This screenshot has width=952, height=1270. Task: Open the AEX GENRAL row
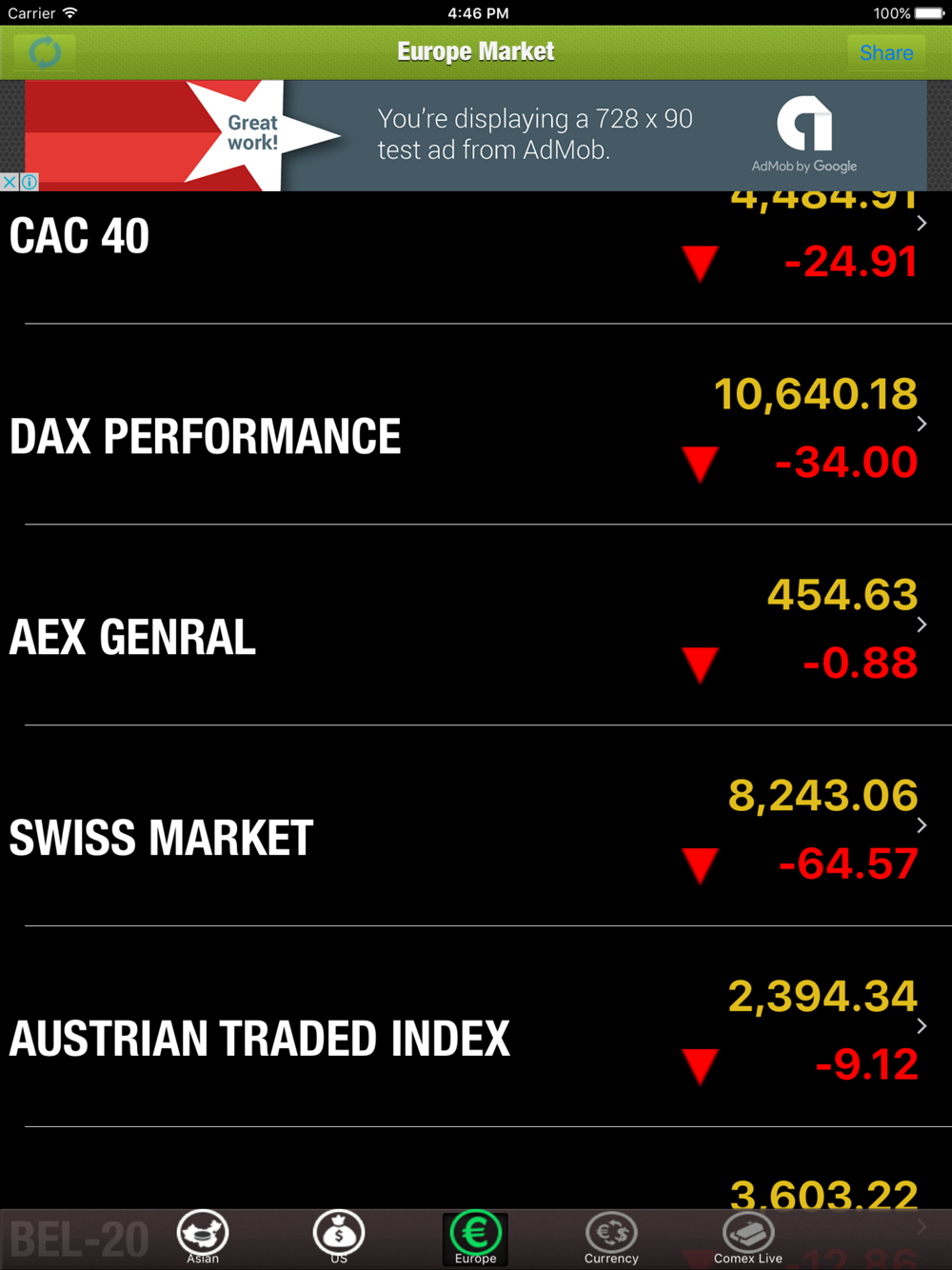coord(476,626)
